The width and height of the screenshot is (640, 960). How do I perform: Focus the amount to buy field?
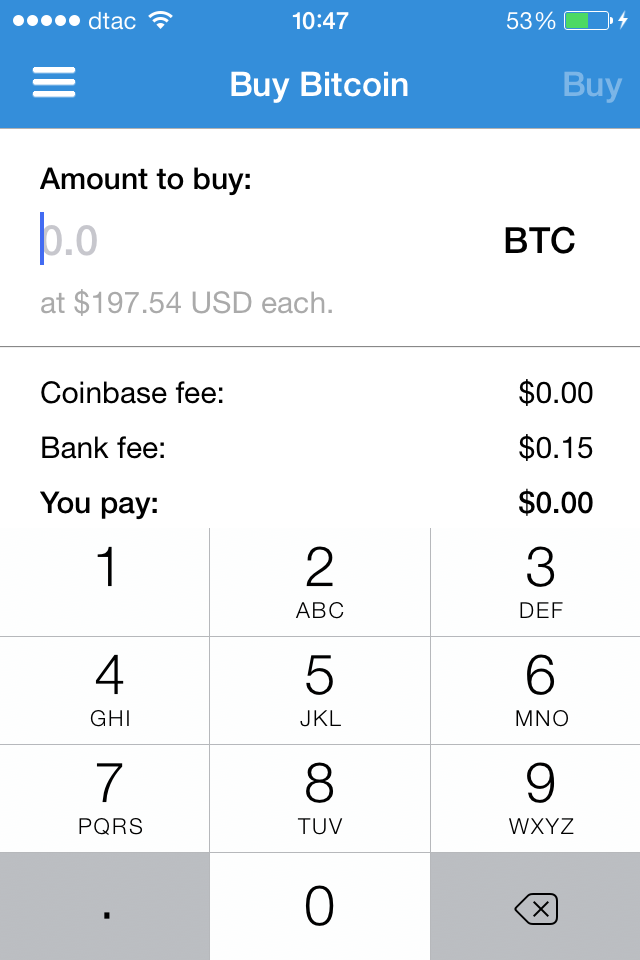click(x=250, y=241)
